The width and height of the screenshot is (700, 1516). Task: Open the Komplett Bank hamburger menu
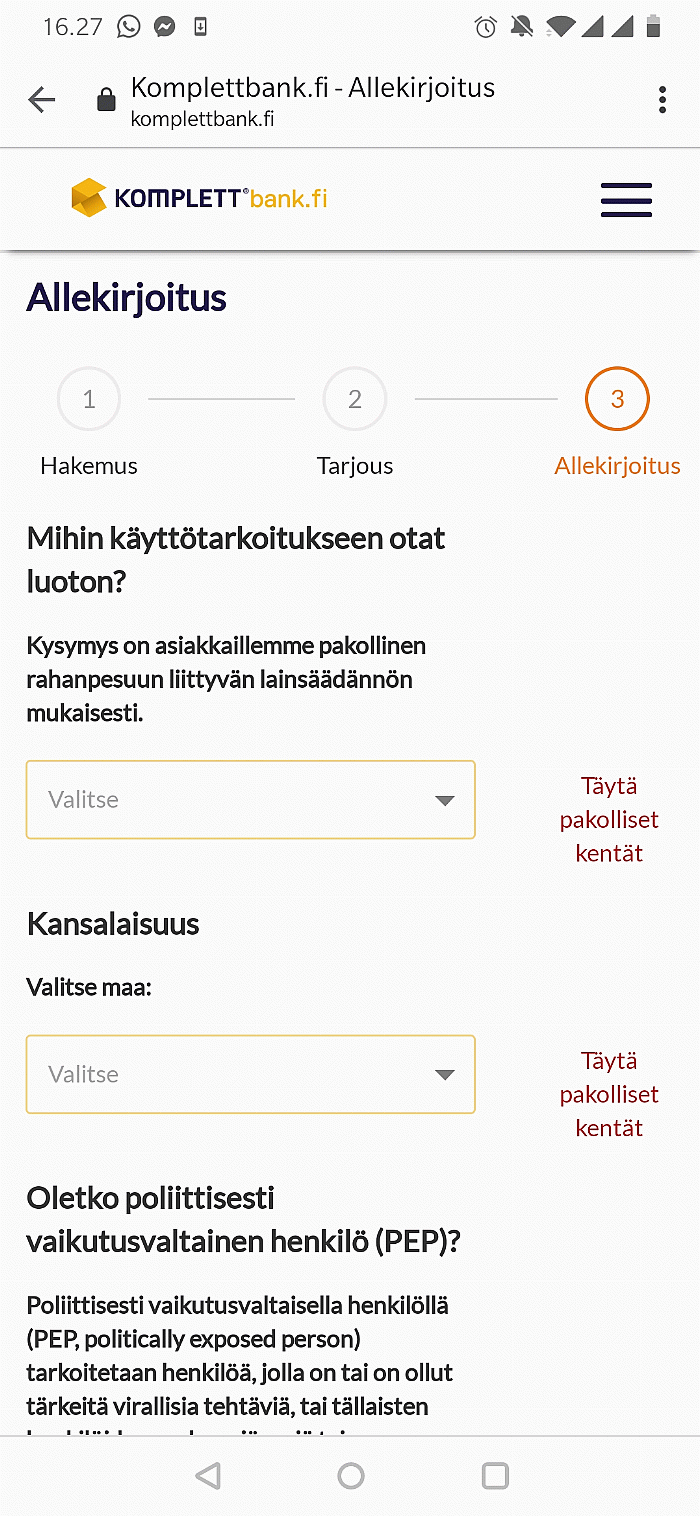click(x=626, y=200)
